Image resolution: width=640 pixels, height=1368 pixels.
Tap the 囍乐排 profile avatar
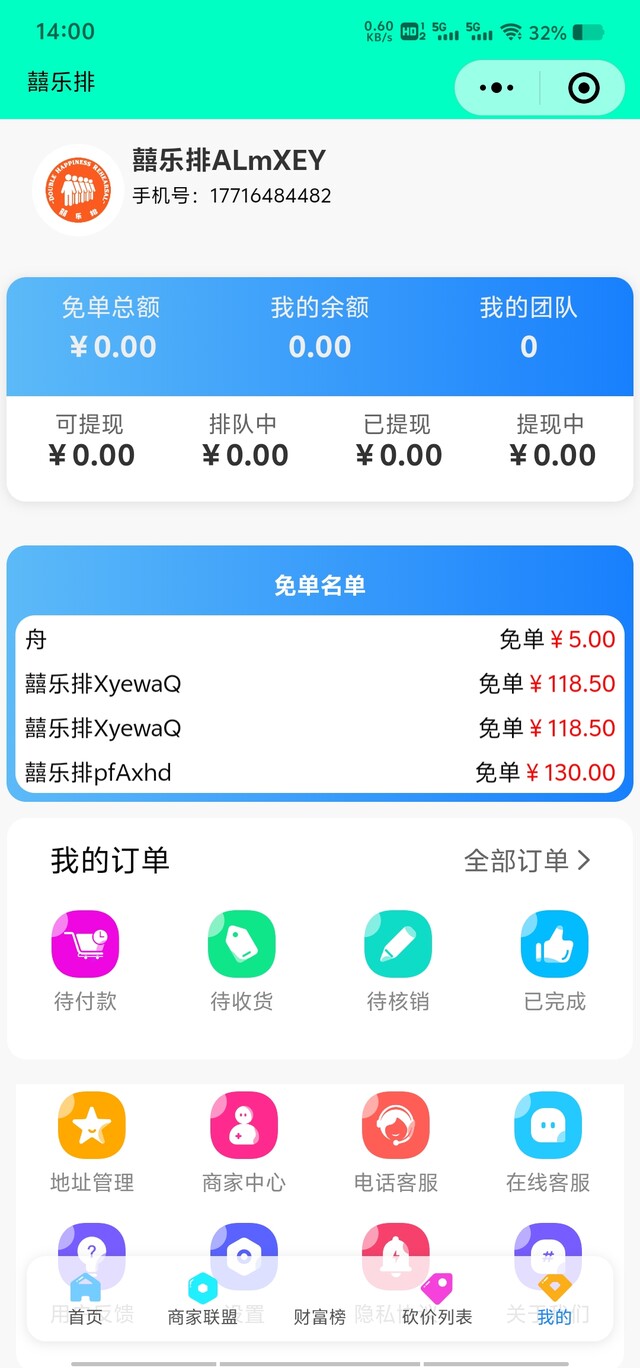[x=78, y=190]
